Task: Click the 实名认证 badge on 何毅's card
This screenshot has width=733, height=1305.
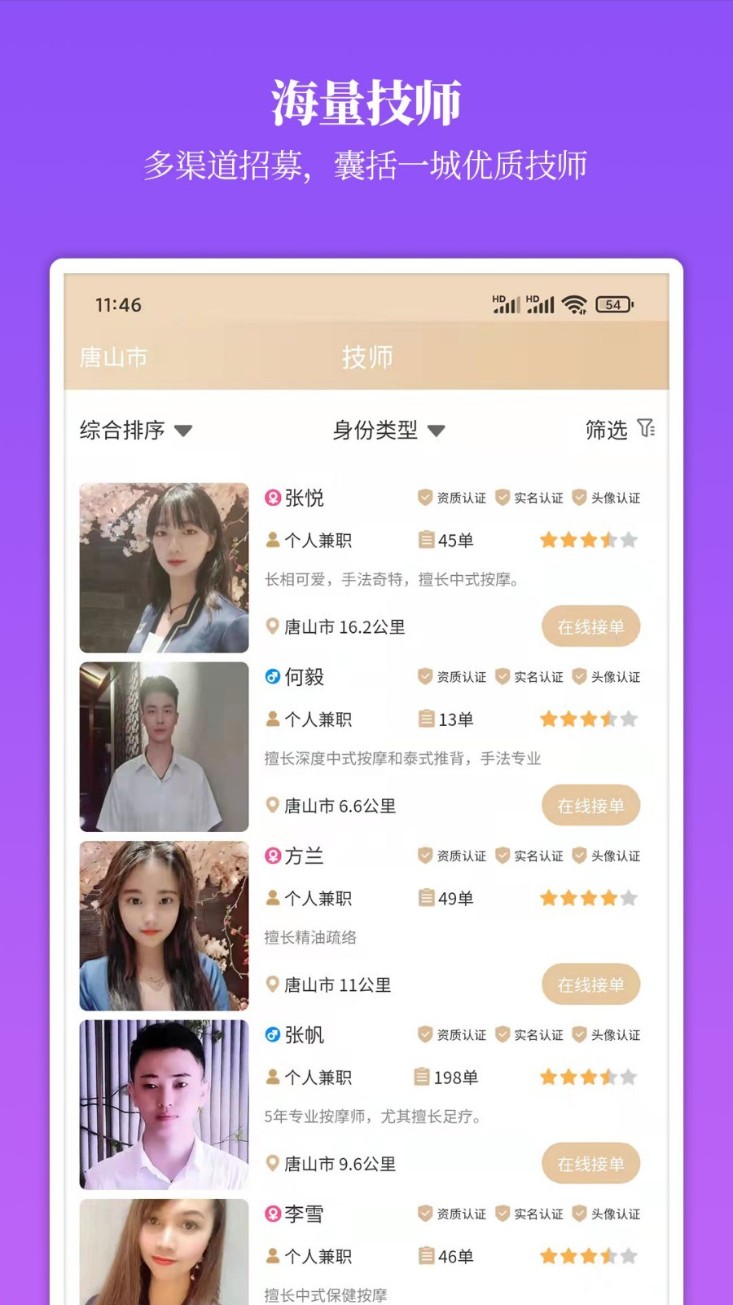Action: point(530,676)
